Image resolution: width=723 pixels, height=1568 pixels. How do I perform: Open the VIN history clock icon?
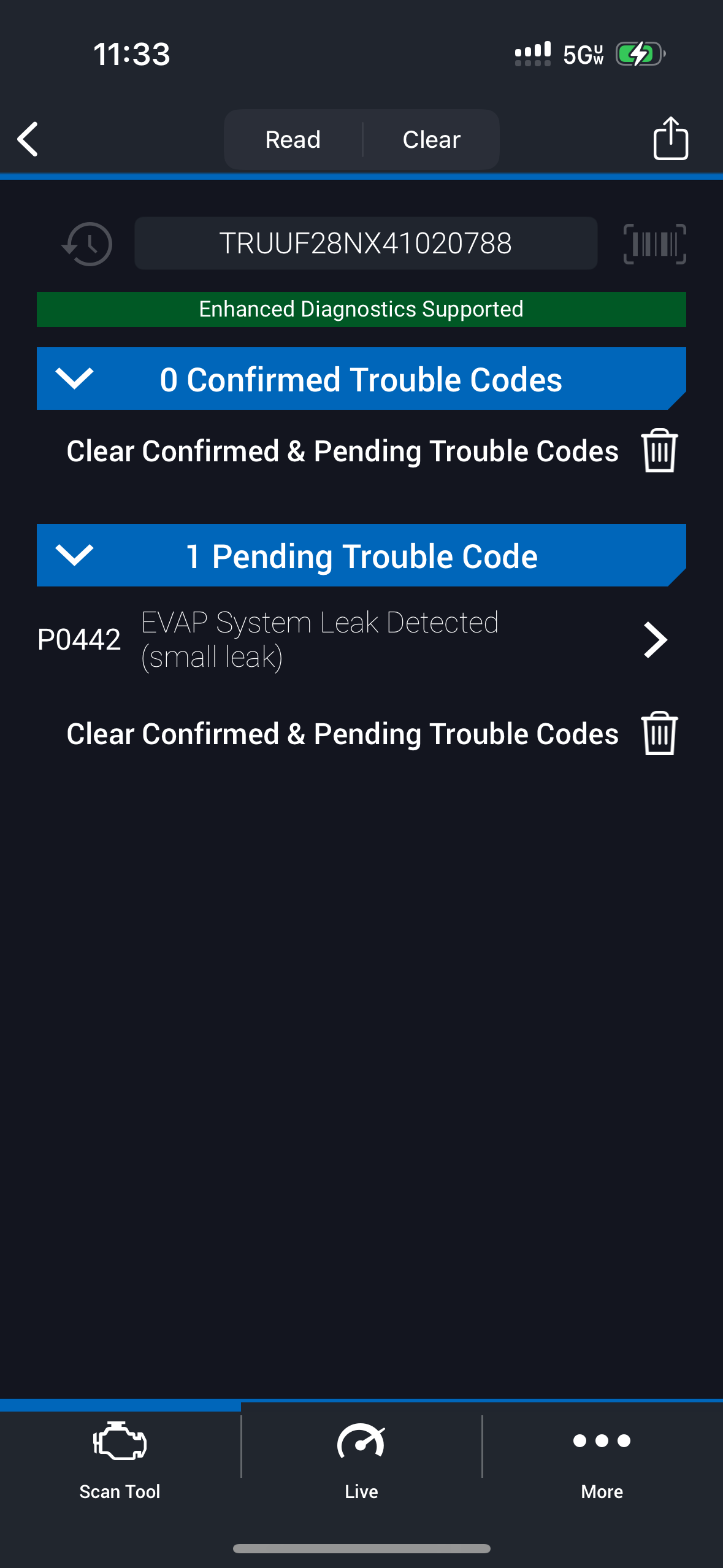(88, 244)
